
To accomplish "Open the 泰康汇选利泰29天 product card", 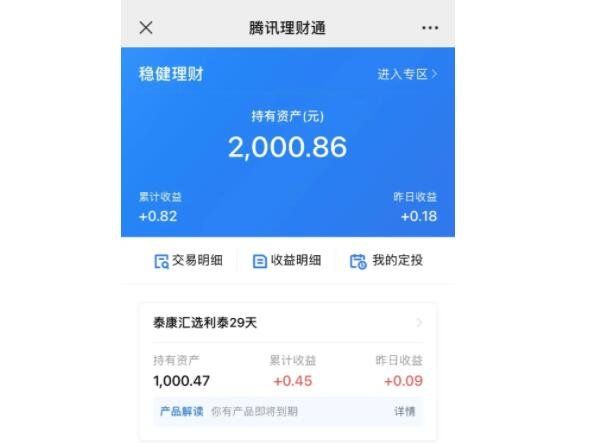I will coord(287,323).
